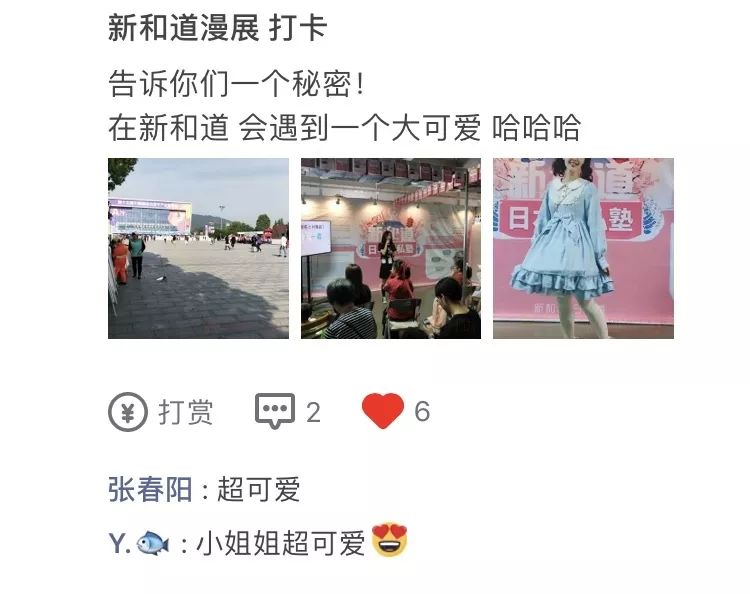Open the photo of the blue dress

pyautogui.click(x=583, y=248)
